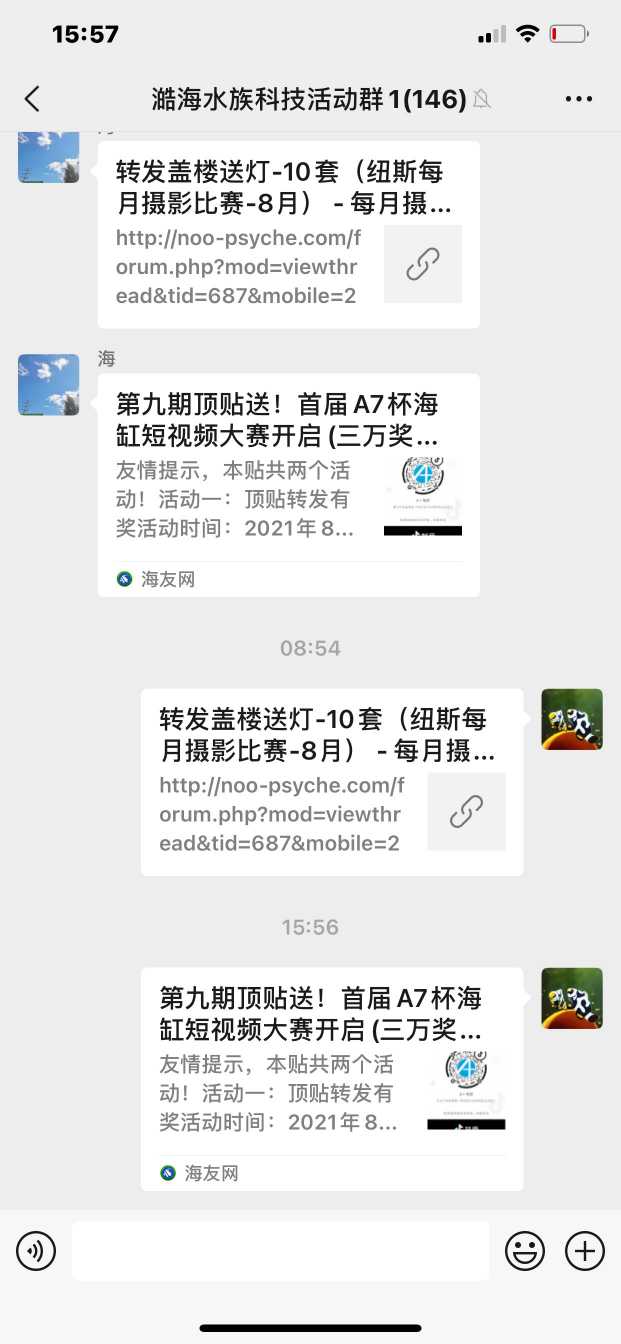Image resolution: width=621 pixels, height=1344 pixels.
Task: Switch to voice message input
Action: 36,1251
